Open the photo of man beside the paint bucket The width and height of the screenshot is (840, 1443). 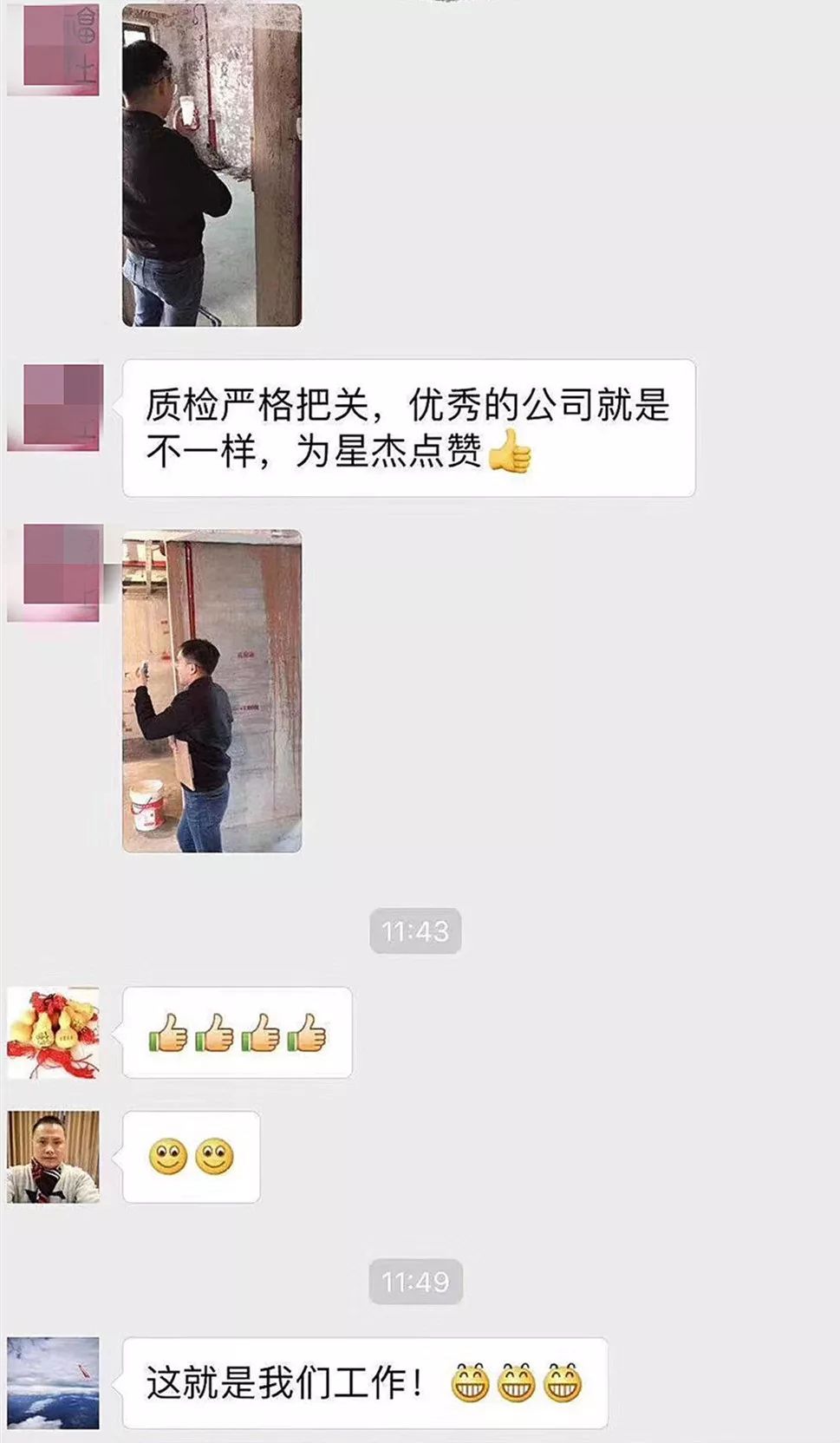(x=212, y=691)
